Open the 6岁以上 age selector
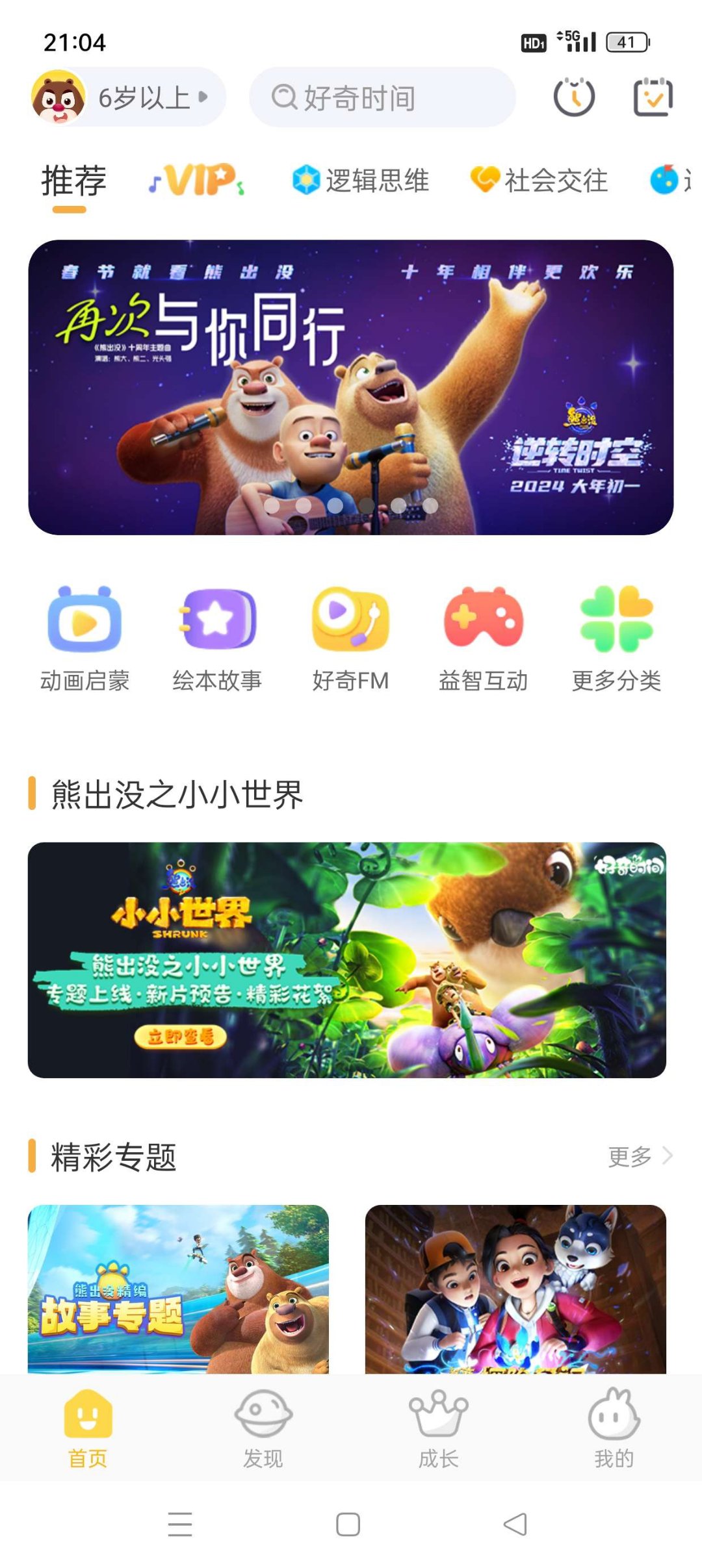This screenshot has height=1568, width=702. click(x=129, y=97)
